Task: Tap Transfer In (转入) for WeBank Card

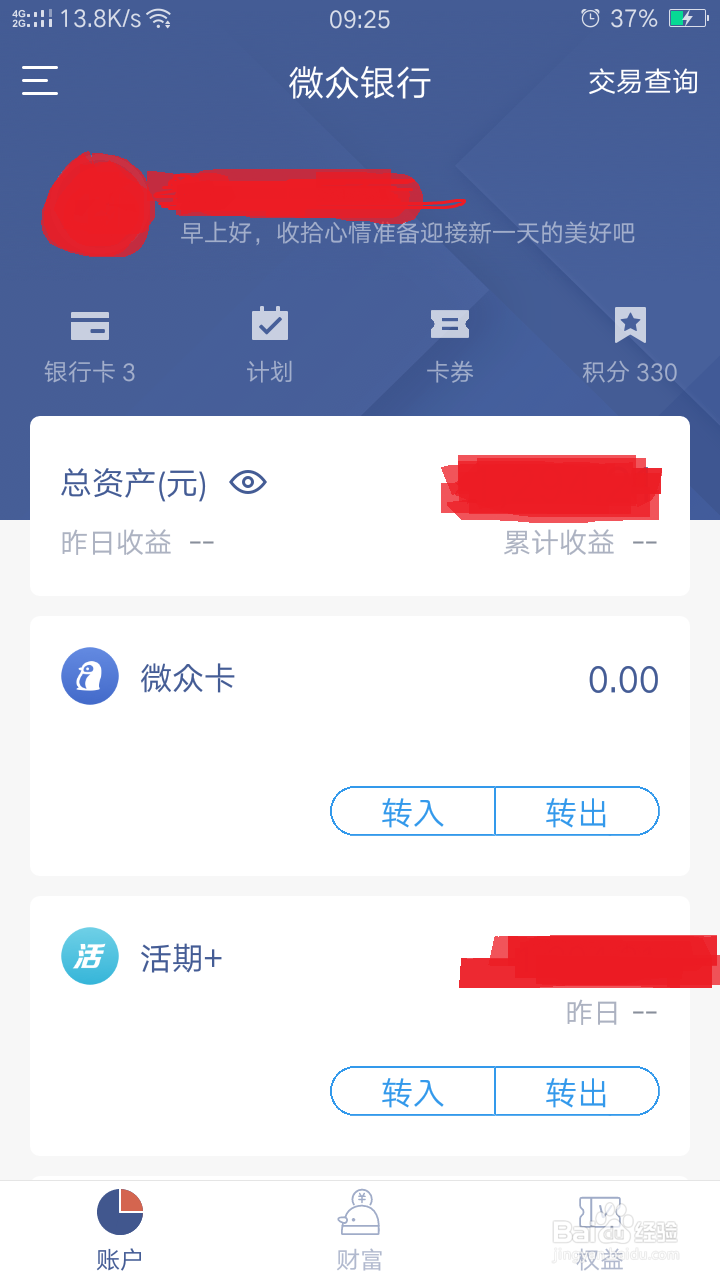Action: pos(412,812)
